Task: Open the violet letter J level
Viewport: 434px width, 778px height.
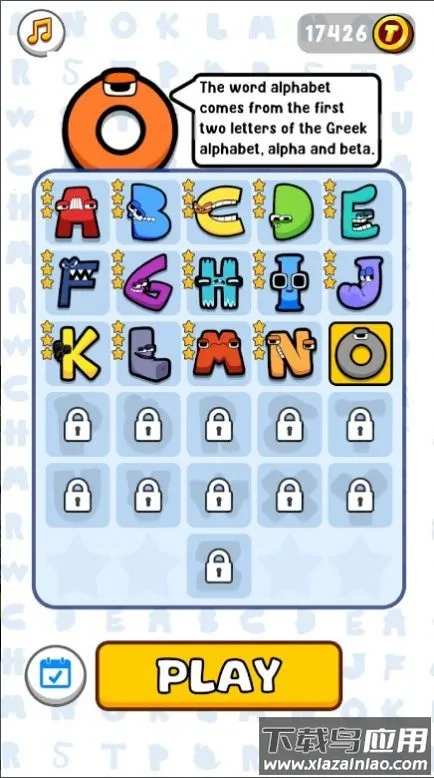Action: point(360,282)
